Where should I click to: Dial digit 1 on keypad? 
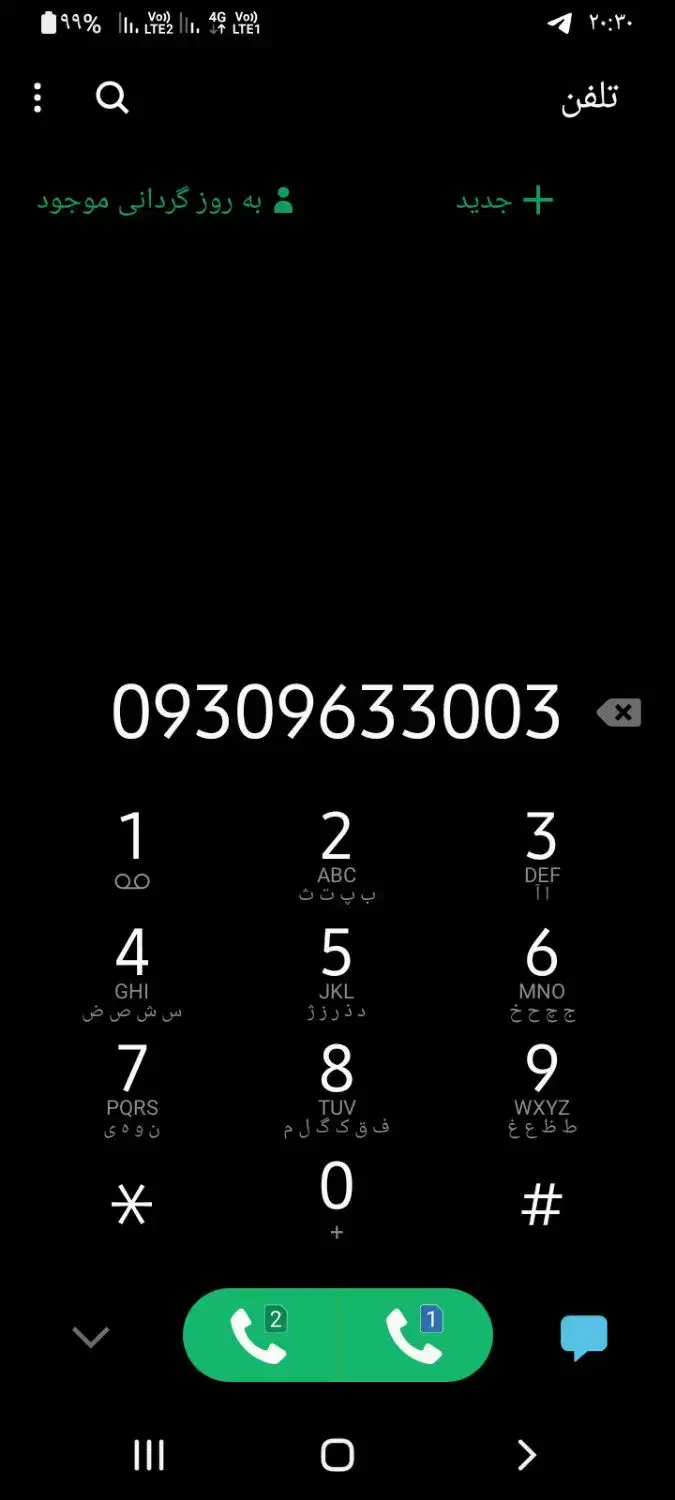[x=132, y=851]
